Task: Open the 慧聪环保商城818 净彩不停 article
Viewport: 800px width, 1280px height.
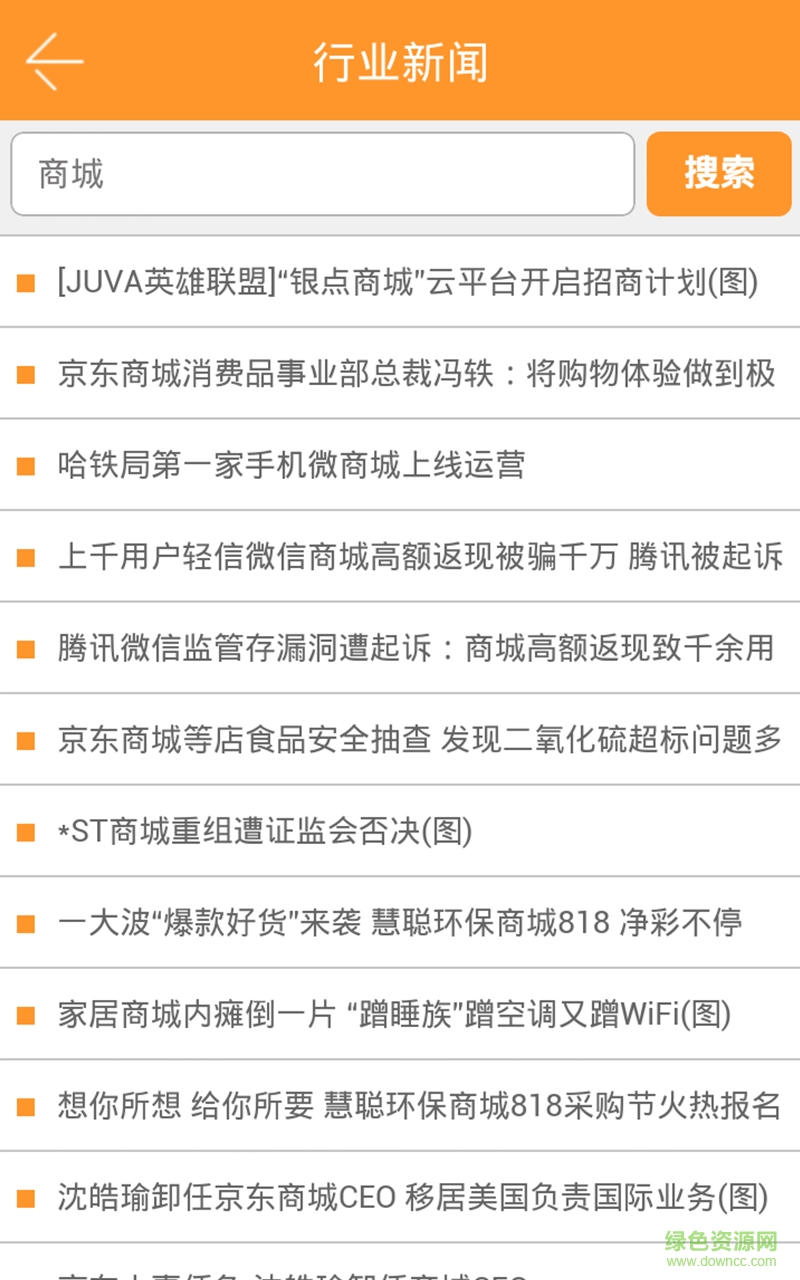Action: [400, 924]
